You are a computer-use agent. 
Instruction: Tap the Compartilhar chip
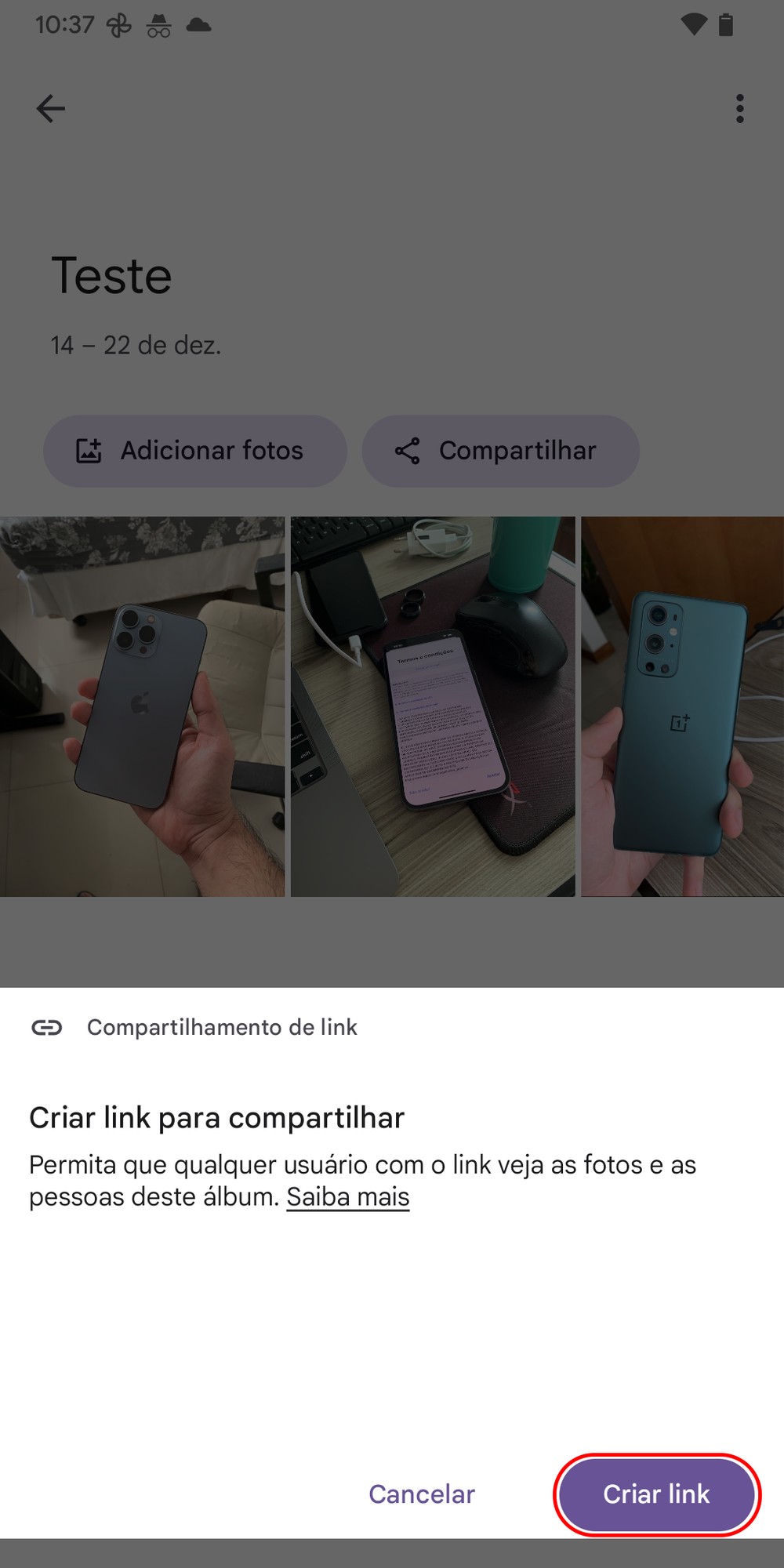500,451
